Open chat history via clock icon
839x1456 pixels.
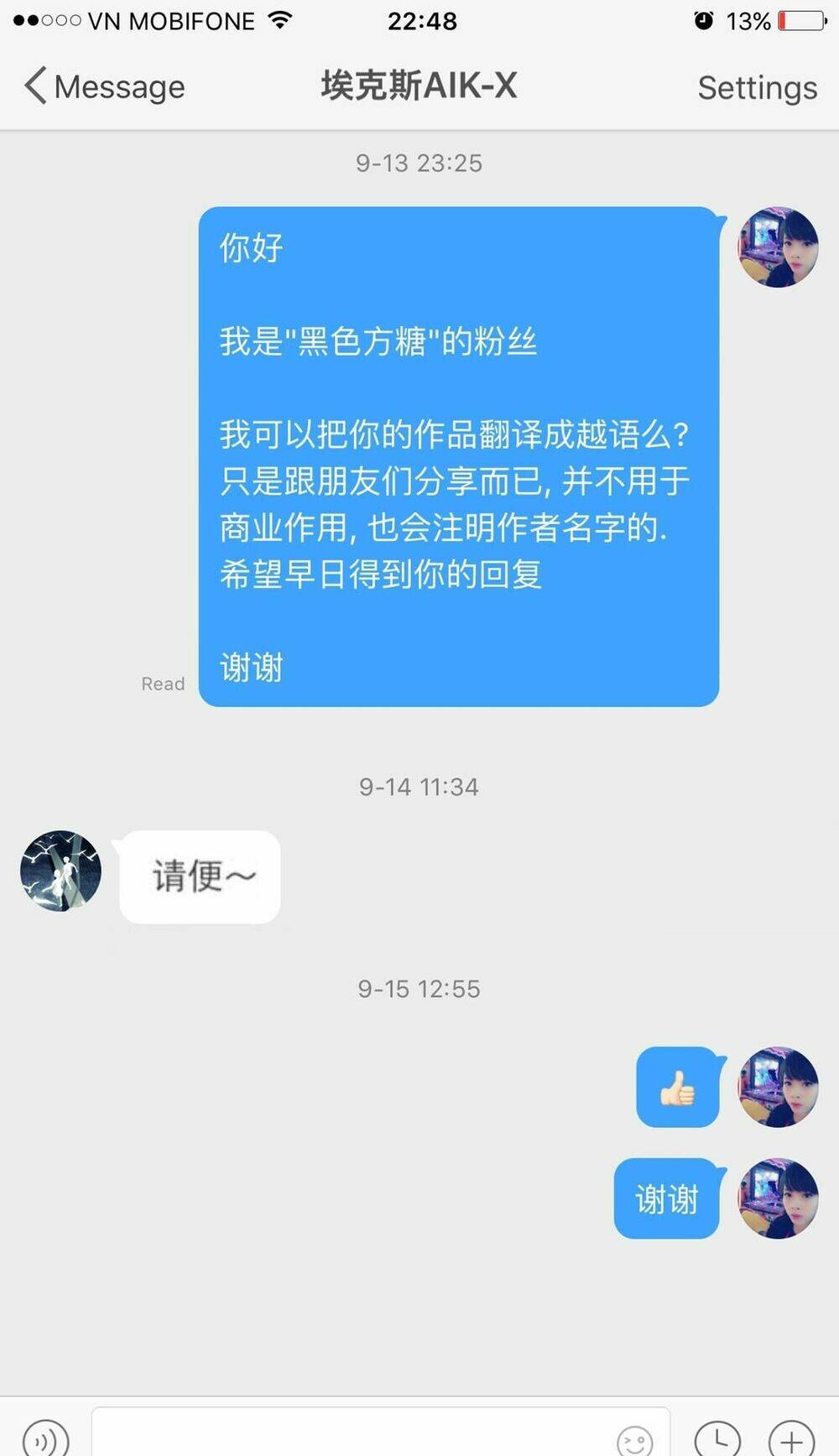pos(717,1436)
